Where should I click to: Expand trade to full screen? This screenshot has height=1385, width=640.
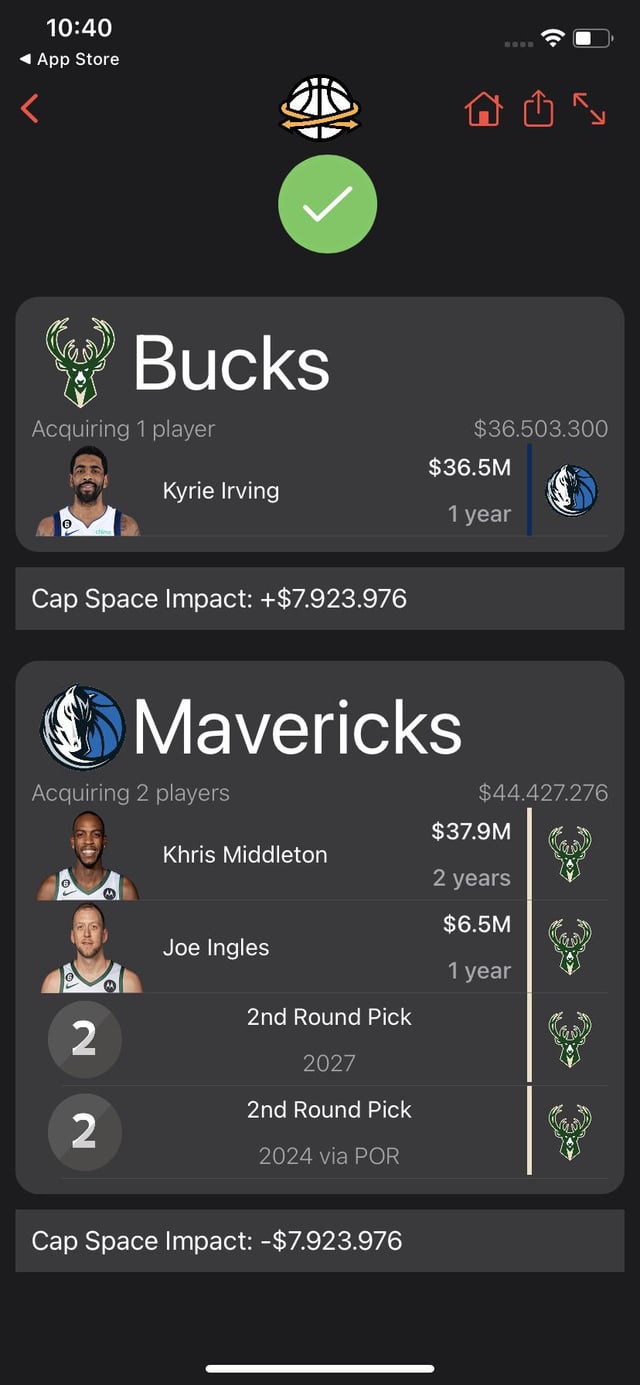[589, 108]
